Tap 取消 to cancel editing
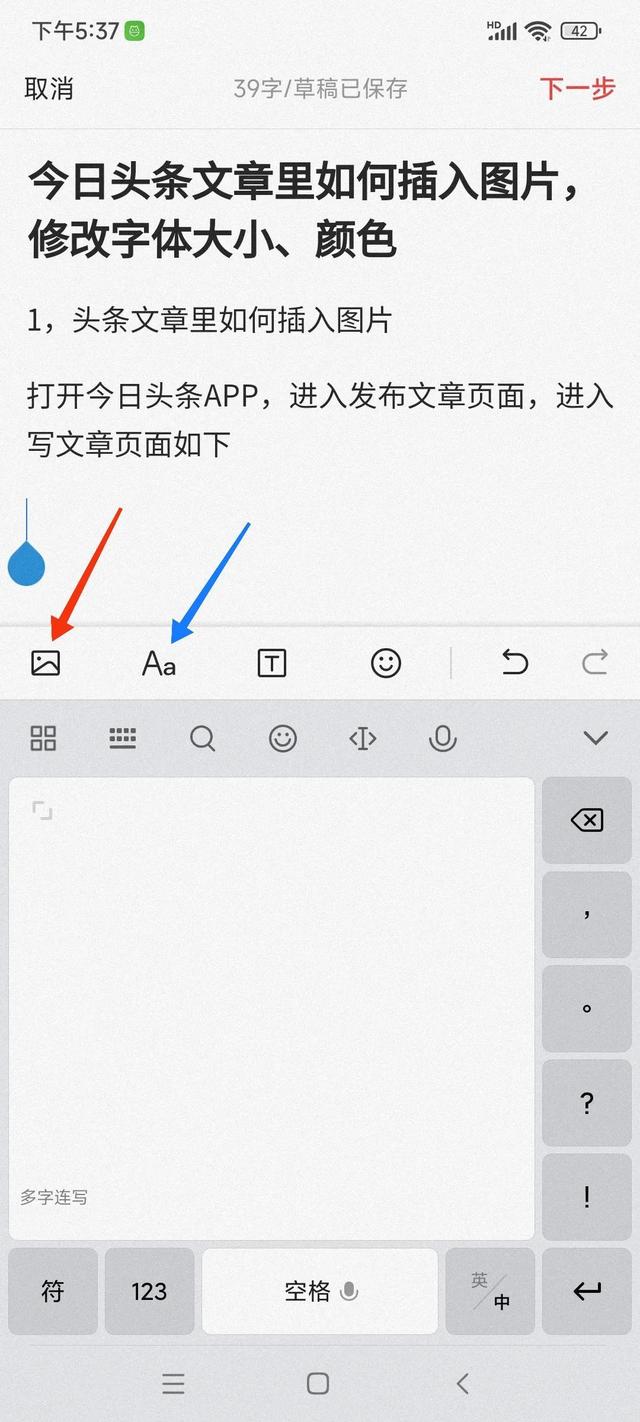The width and height of the screenshot is (640, 1422). pos(49,88)
